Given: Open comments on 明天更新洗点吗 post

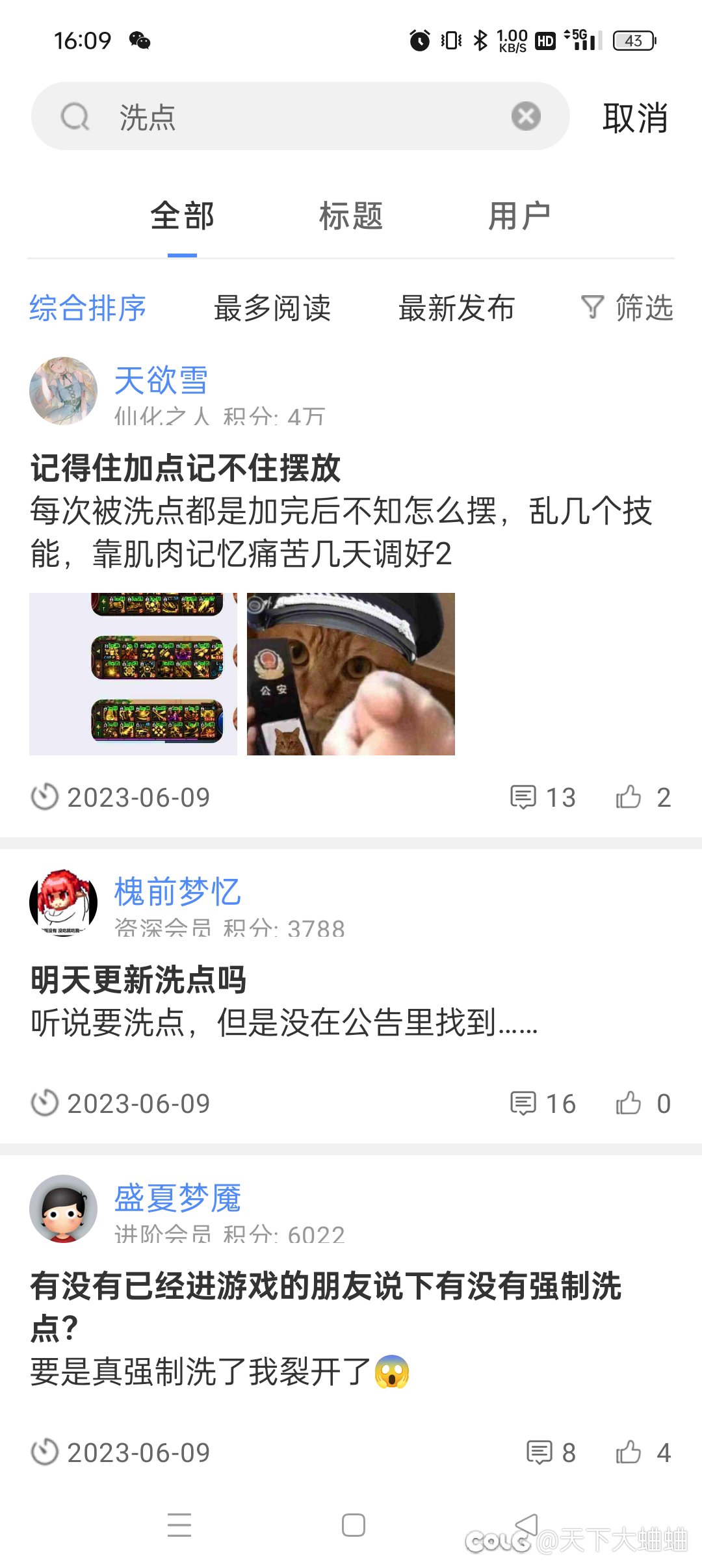Looking at the screenshot, I should [x=543, y=1103].
